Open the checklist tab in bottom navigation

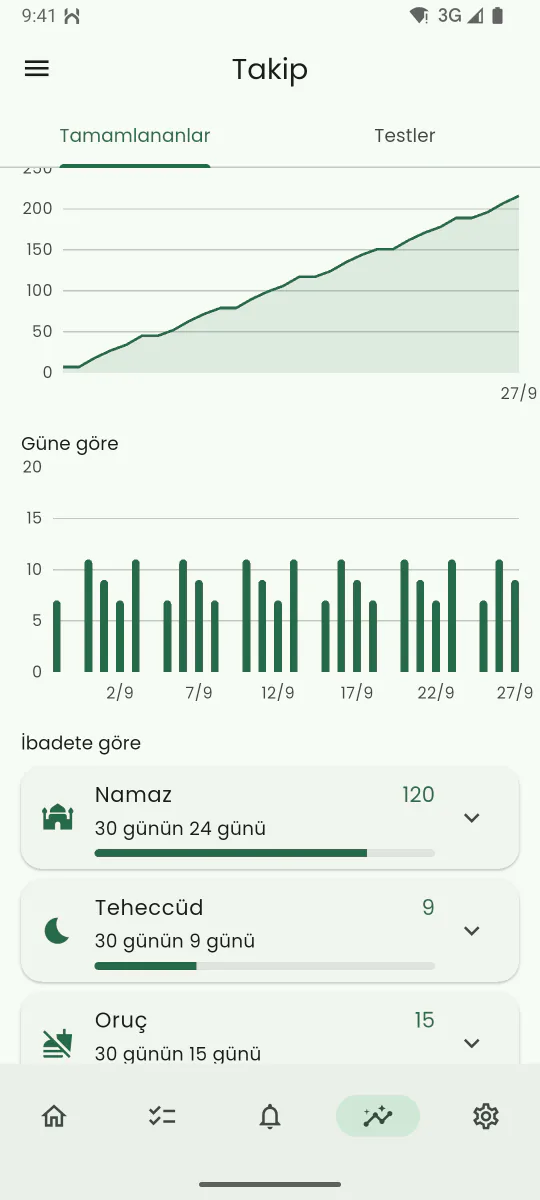click(x=162, y=1116)
